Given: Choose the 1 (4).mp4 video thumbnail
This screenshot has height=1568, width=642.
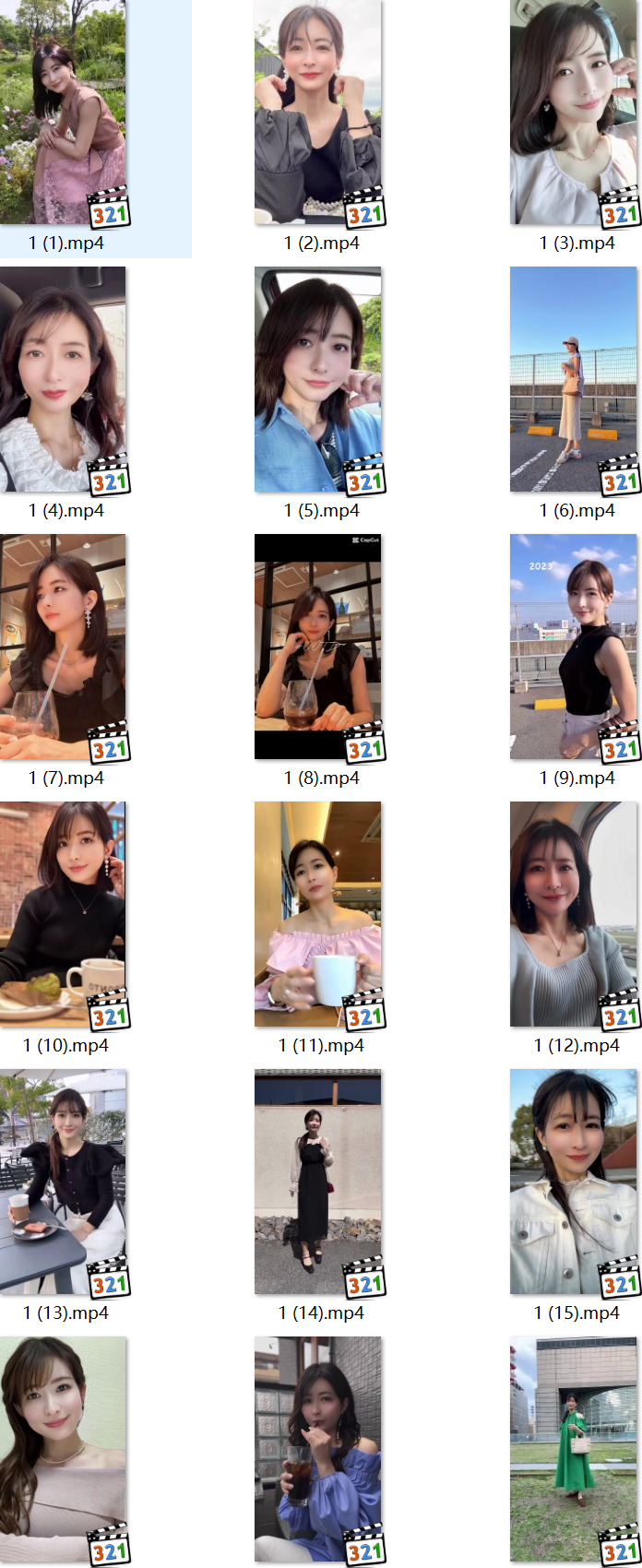Looking at the screenshot, I should 63,380.
